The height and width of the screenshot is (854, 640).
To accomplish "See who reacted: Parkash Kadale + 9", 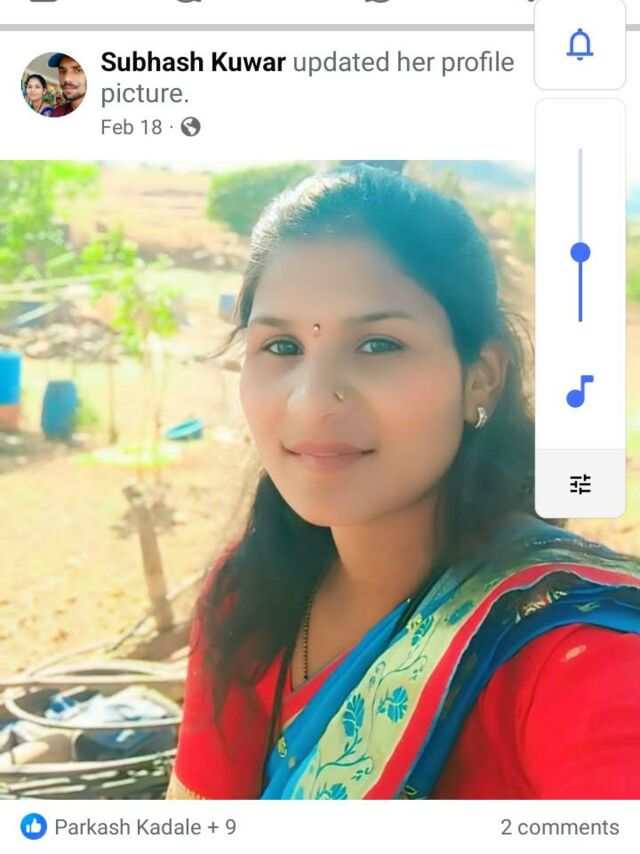I will [x=128, y=827].
